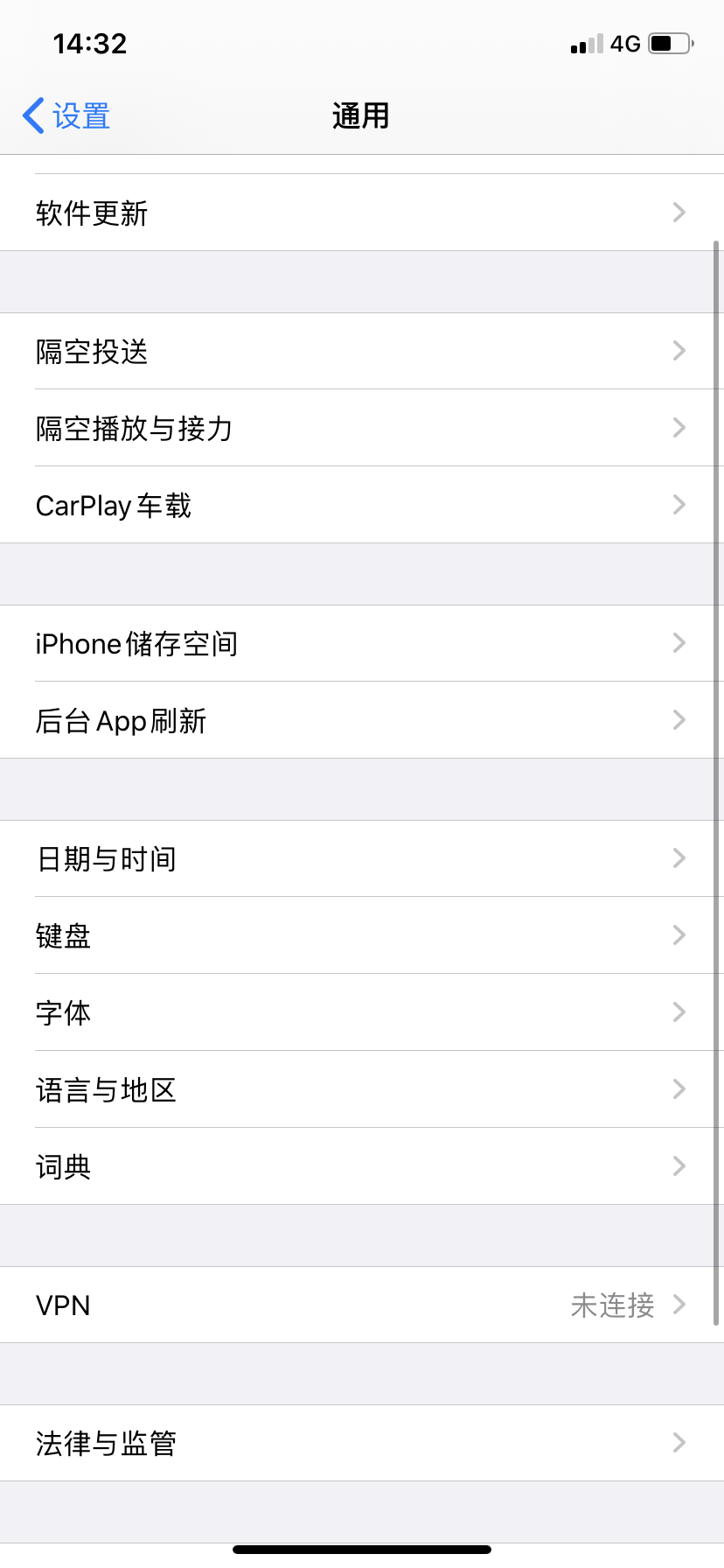Open 键盘 settings
724x1568 pixels.
pyautogui.click(x=362, y=935)
